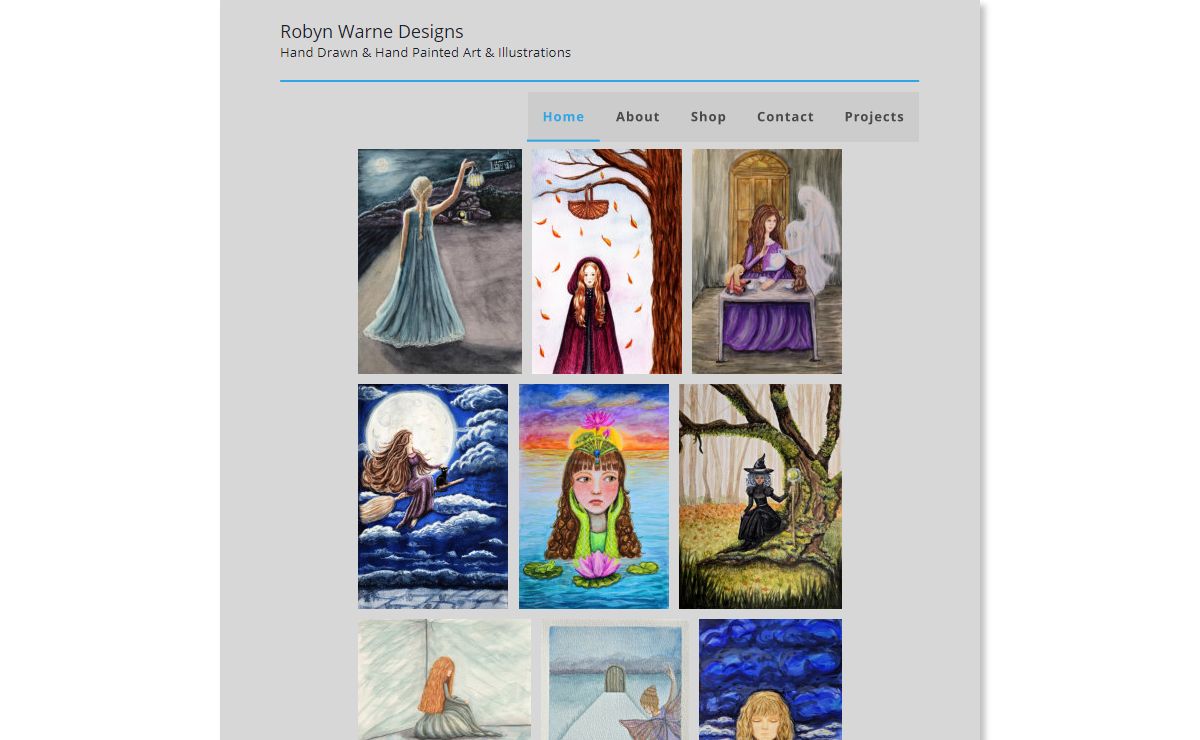Go to the About page
Image resolution: width=1200 pixels, height=740 pixels.
637,117
